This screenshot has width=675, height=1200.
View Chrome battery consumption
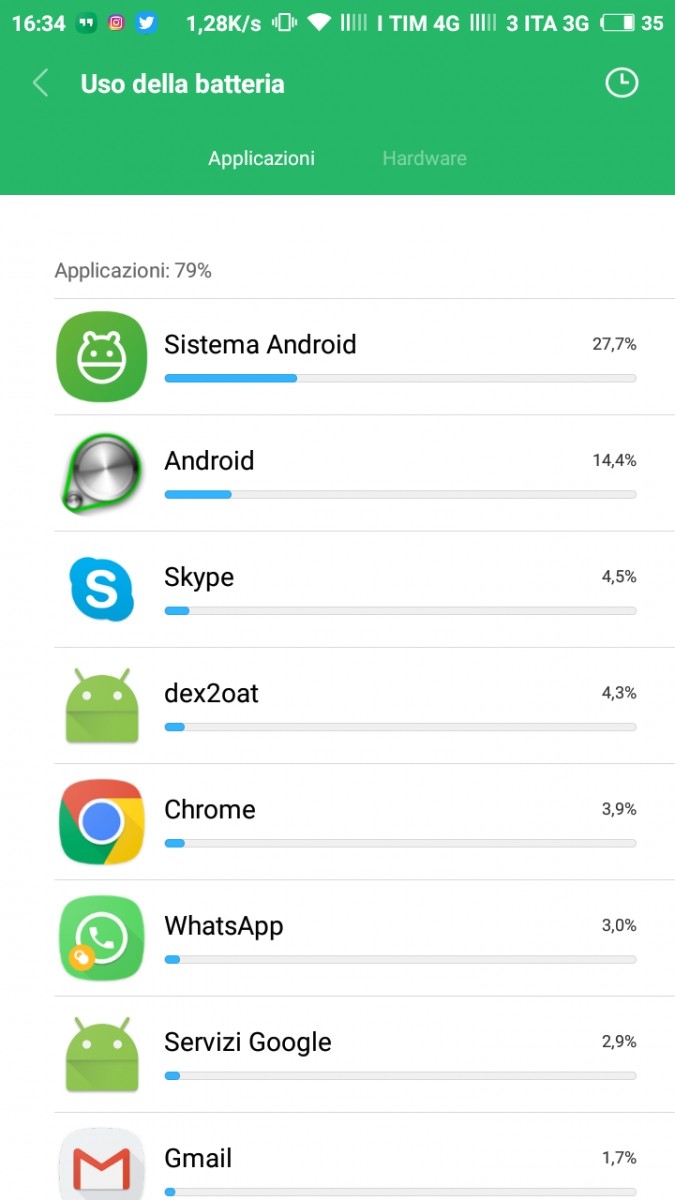click(x=364, y=821)
